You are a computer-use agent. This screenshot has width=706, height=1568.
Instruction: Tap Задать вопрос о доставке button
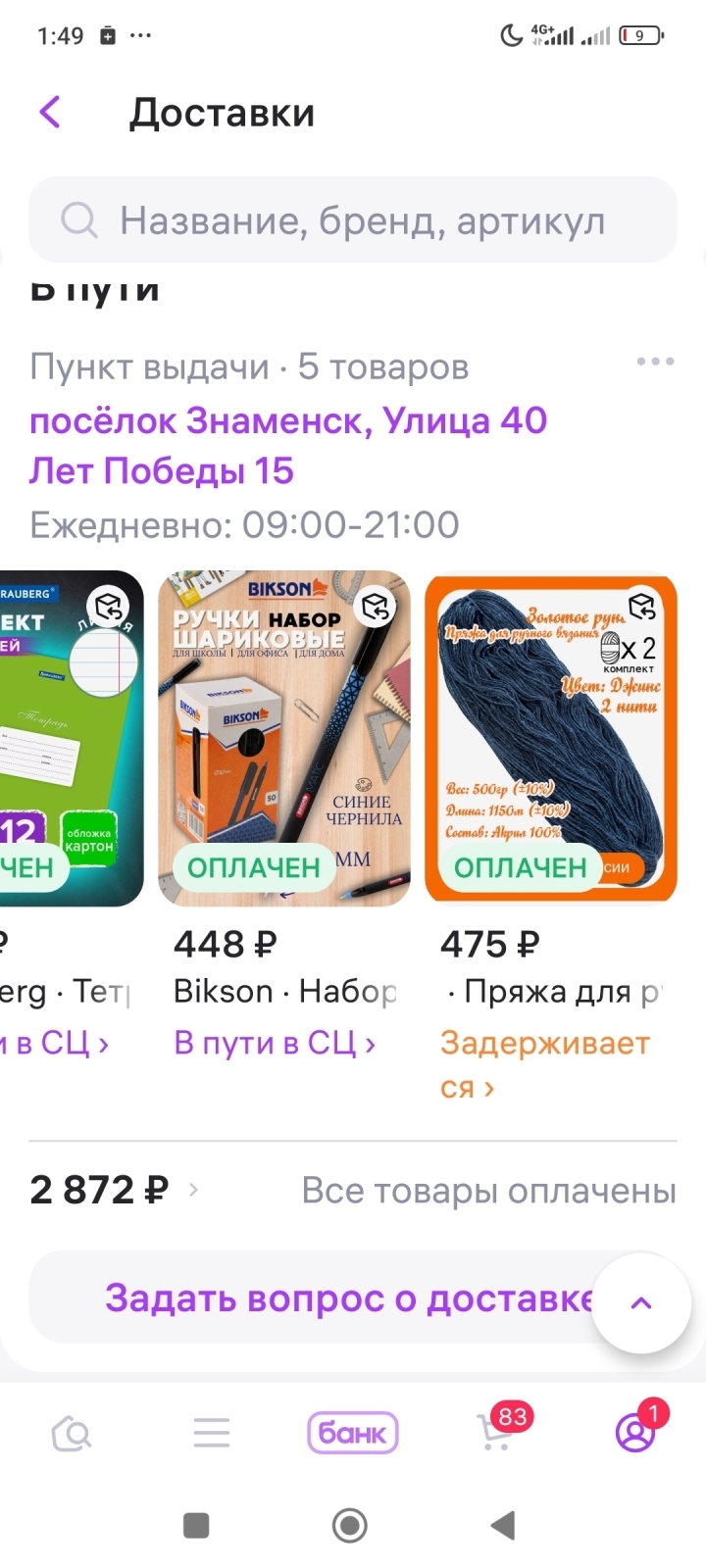pos(333,1298)
